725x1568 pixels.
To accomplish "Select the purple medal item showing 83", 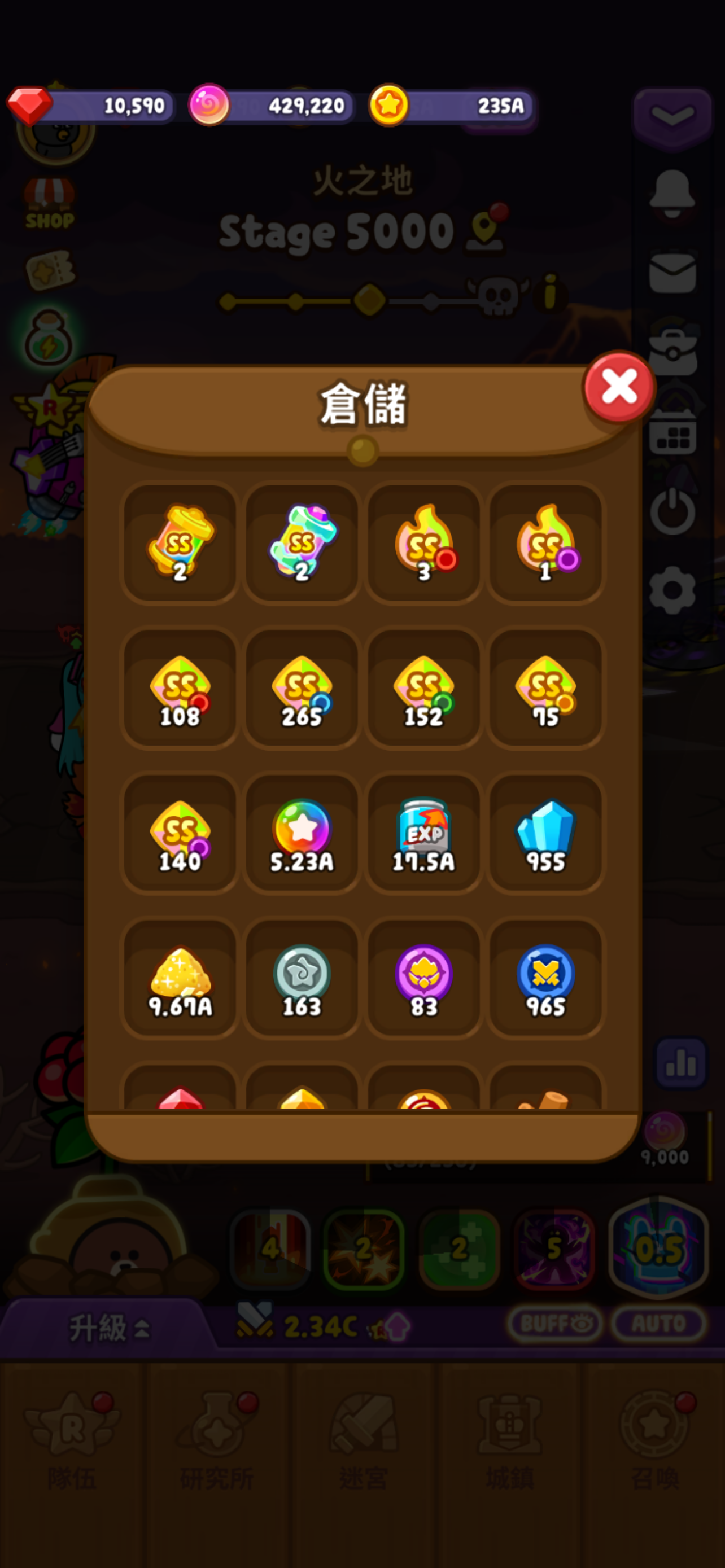I will coord(423,978).
